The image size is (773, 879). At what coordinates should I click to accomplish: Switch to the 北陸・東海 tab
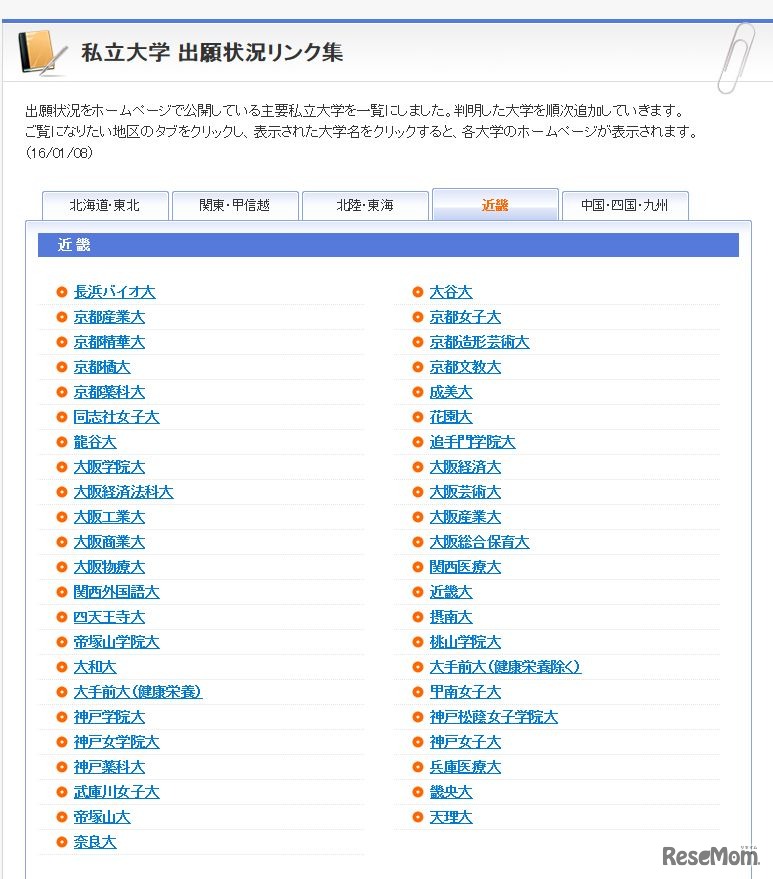(x=365, y=205)
